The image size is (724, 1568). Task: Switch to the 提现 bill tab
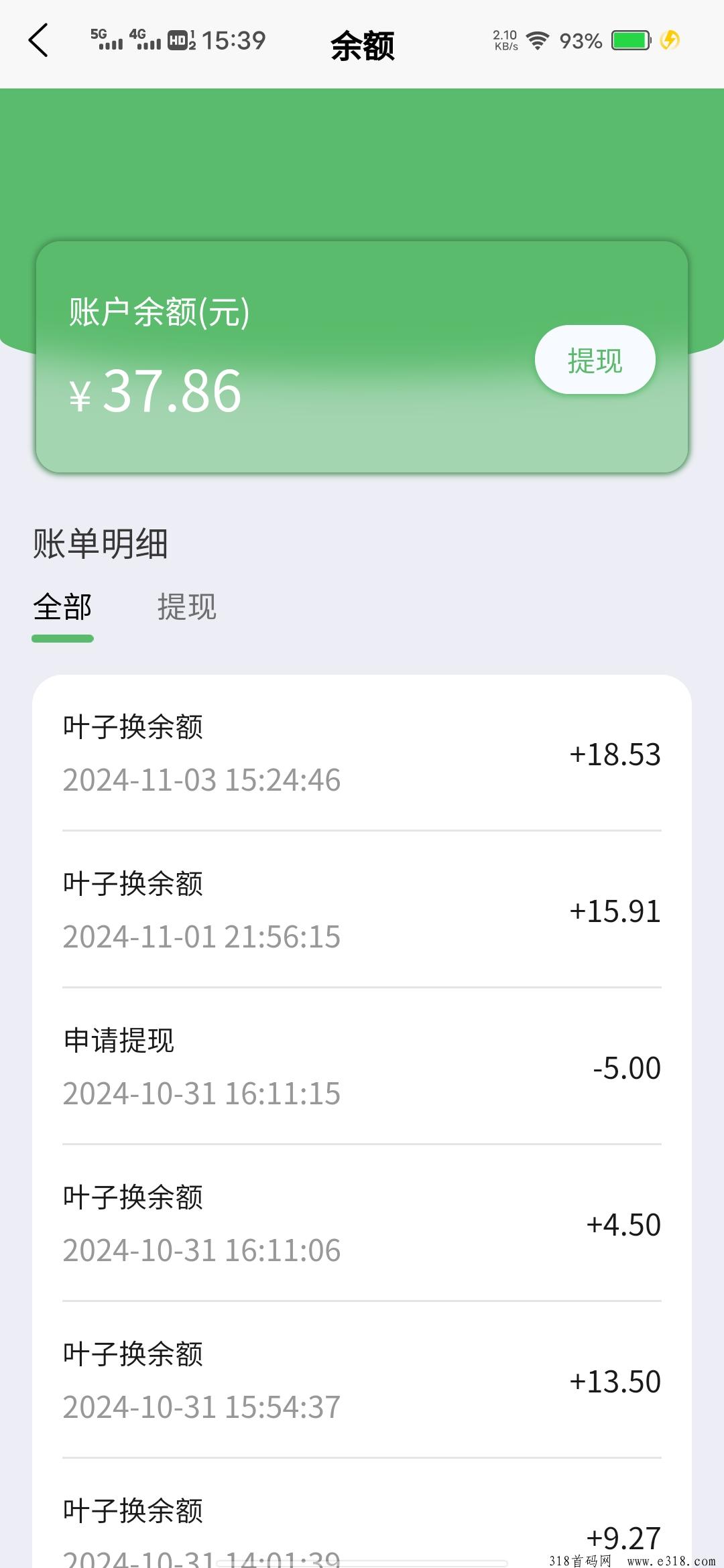point(186,607)
